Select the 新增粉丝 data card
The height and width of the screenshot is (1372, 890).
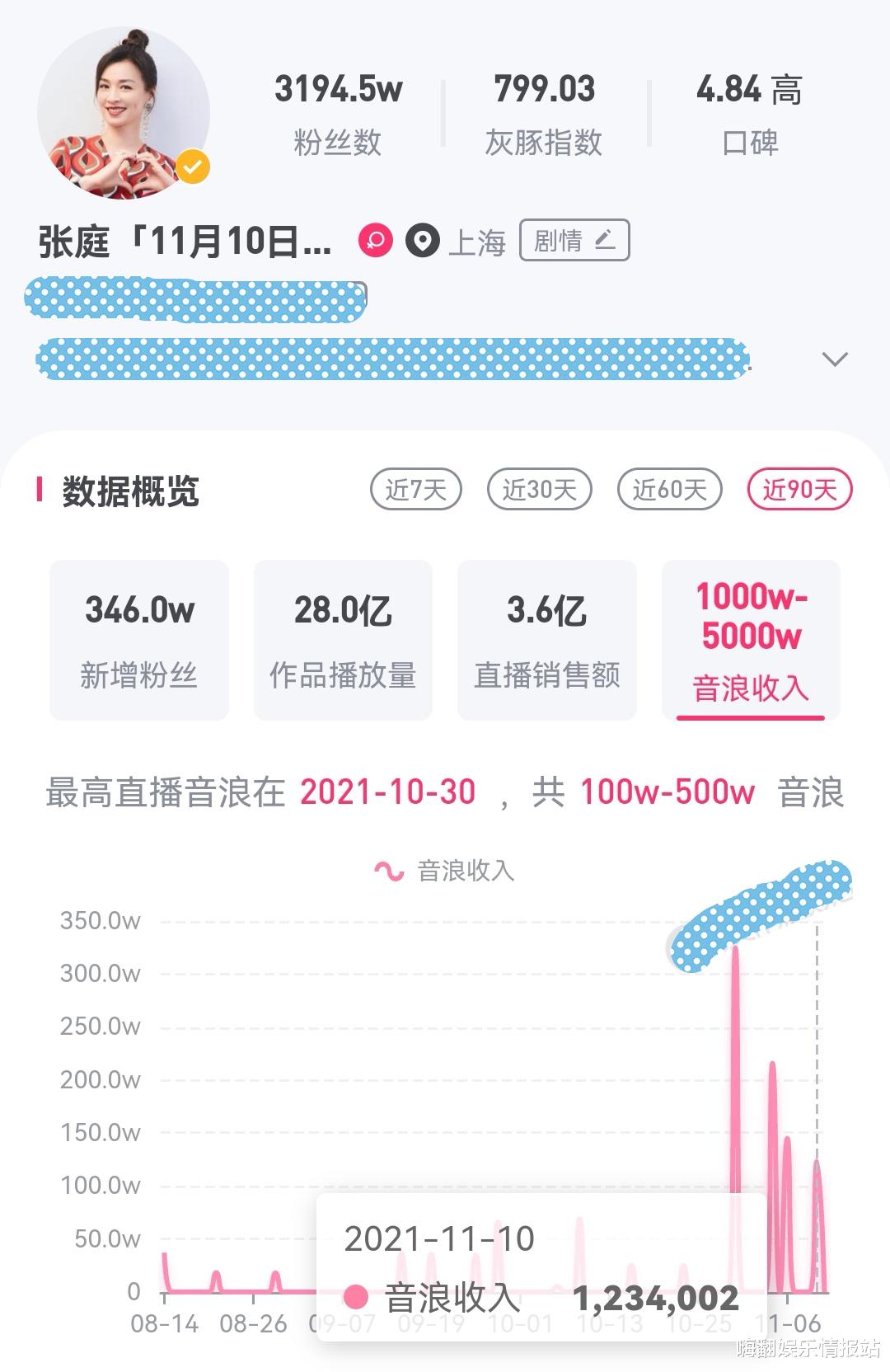click(x=138, y=638)
